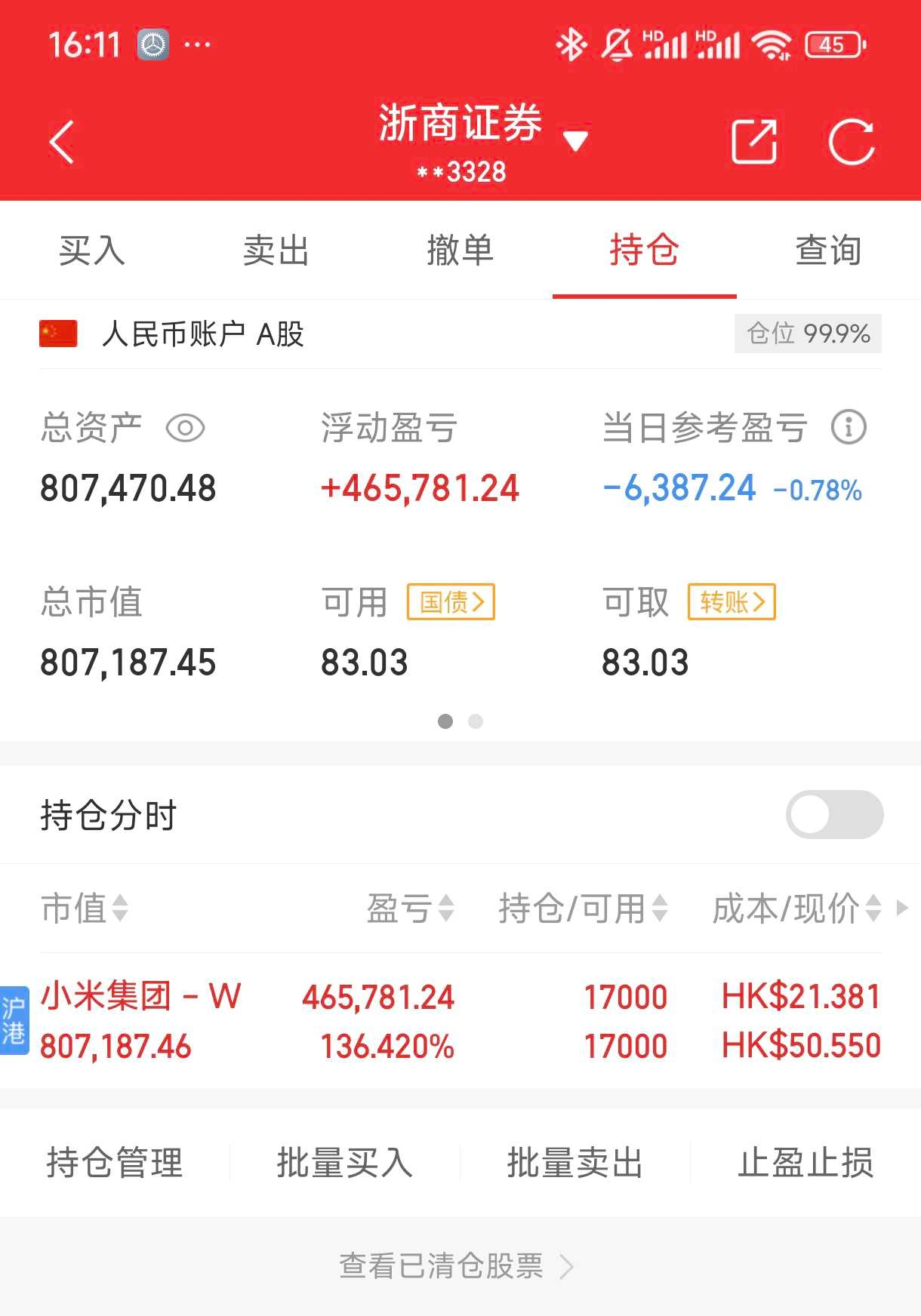This screenshot has width=921, height=1316.
Task: Enable the 持仓分时 switch
Action: (835, 815)
